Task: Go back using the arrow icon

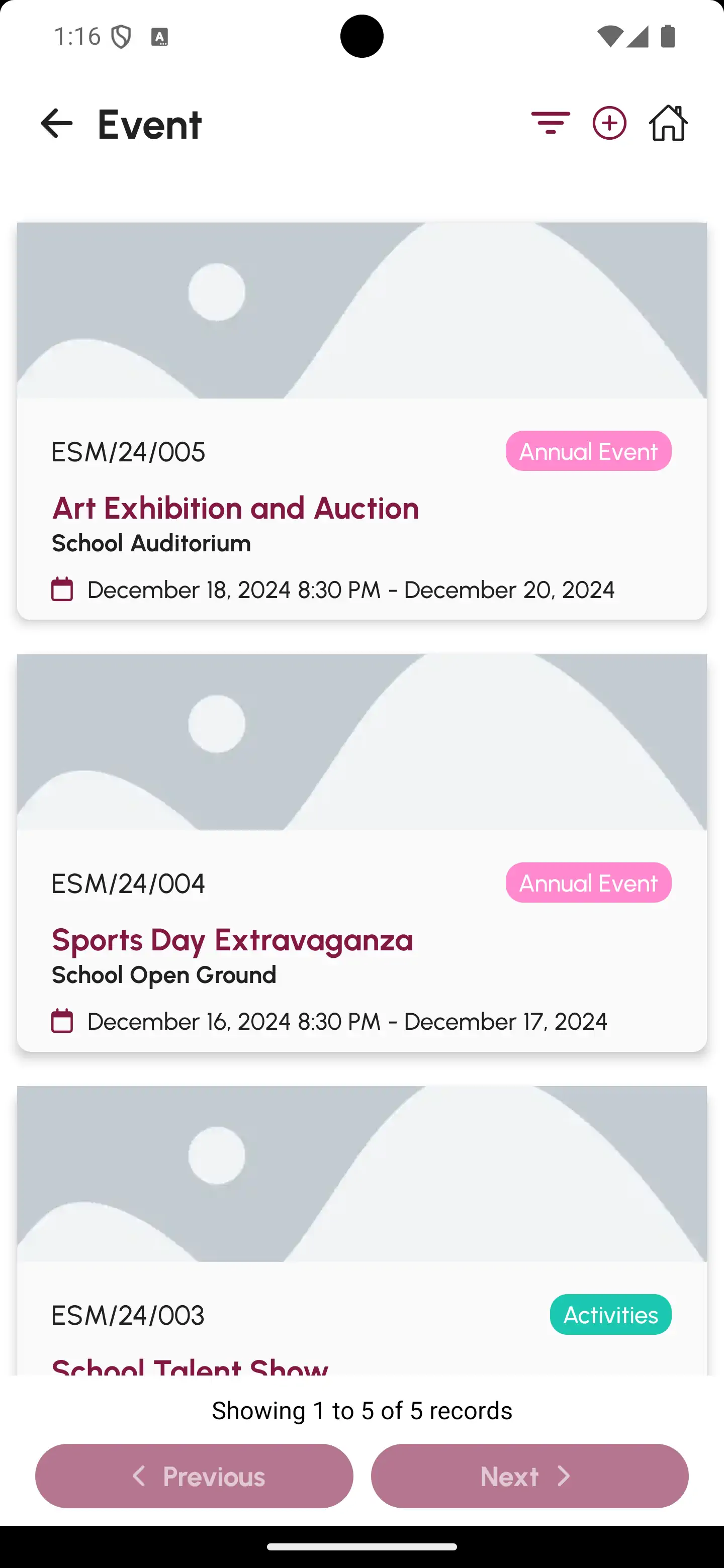Action: point(57,124)
